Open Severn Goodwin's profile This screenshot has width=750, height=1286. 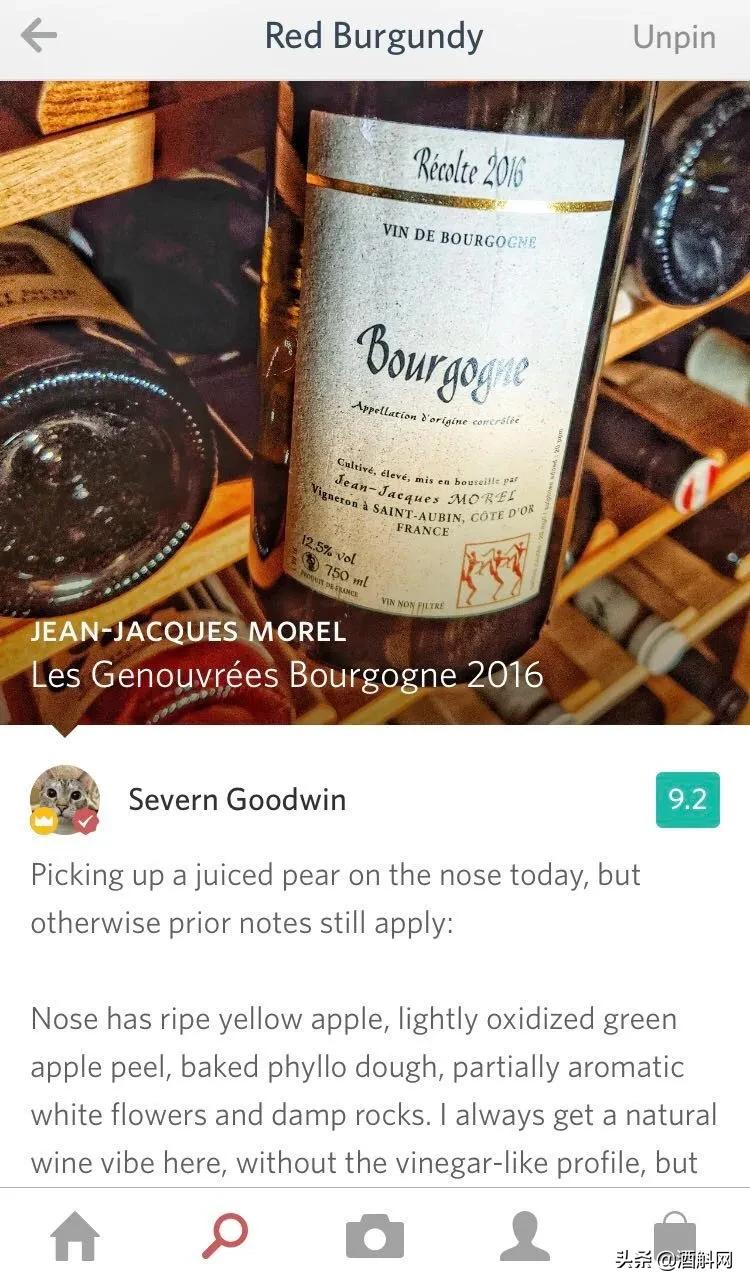[237, 800]
